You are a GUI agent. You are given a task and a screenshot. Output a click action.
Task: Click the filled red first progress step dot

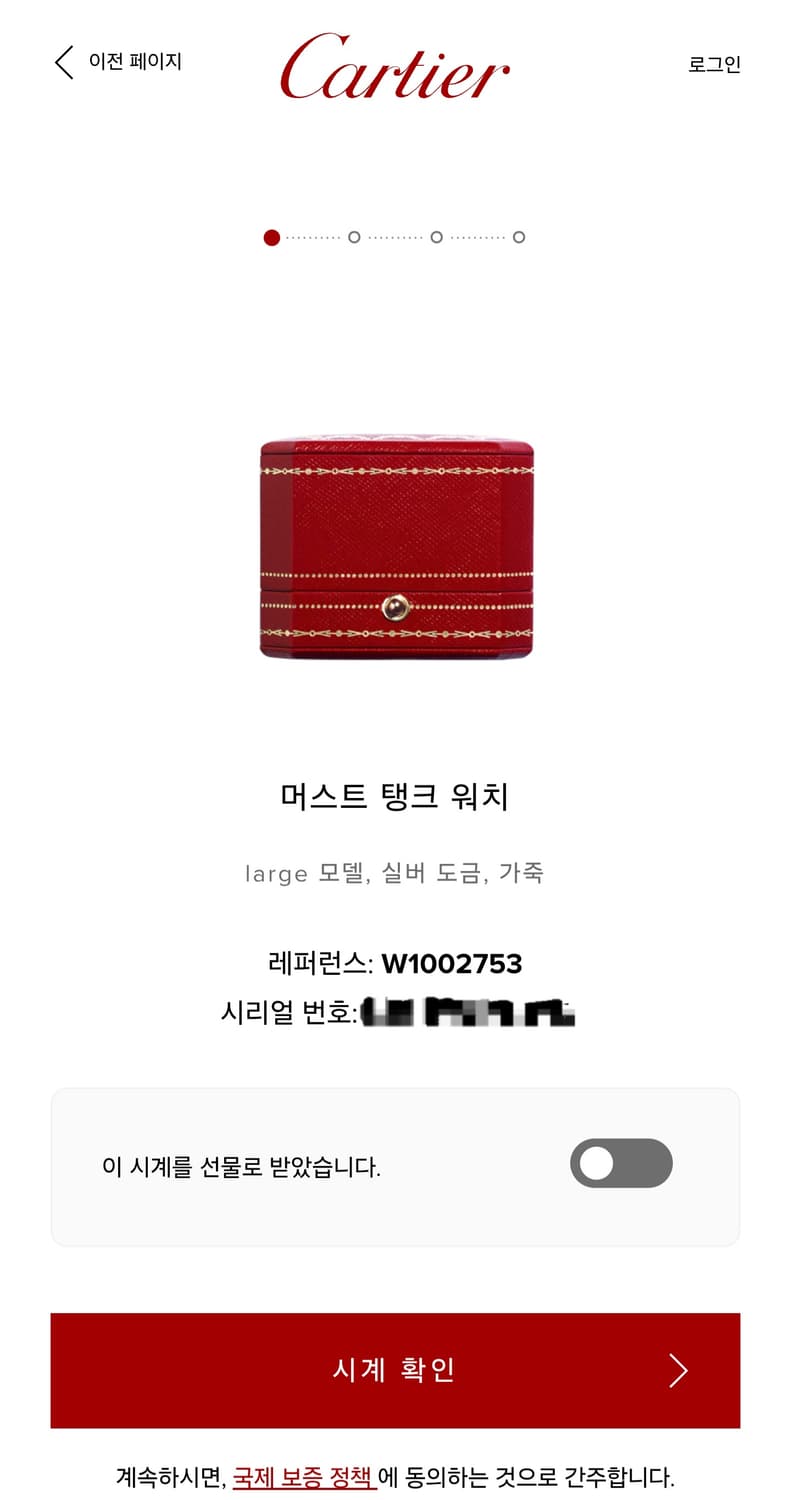click(x=272, y=238)
